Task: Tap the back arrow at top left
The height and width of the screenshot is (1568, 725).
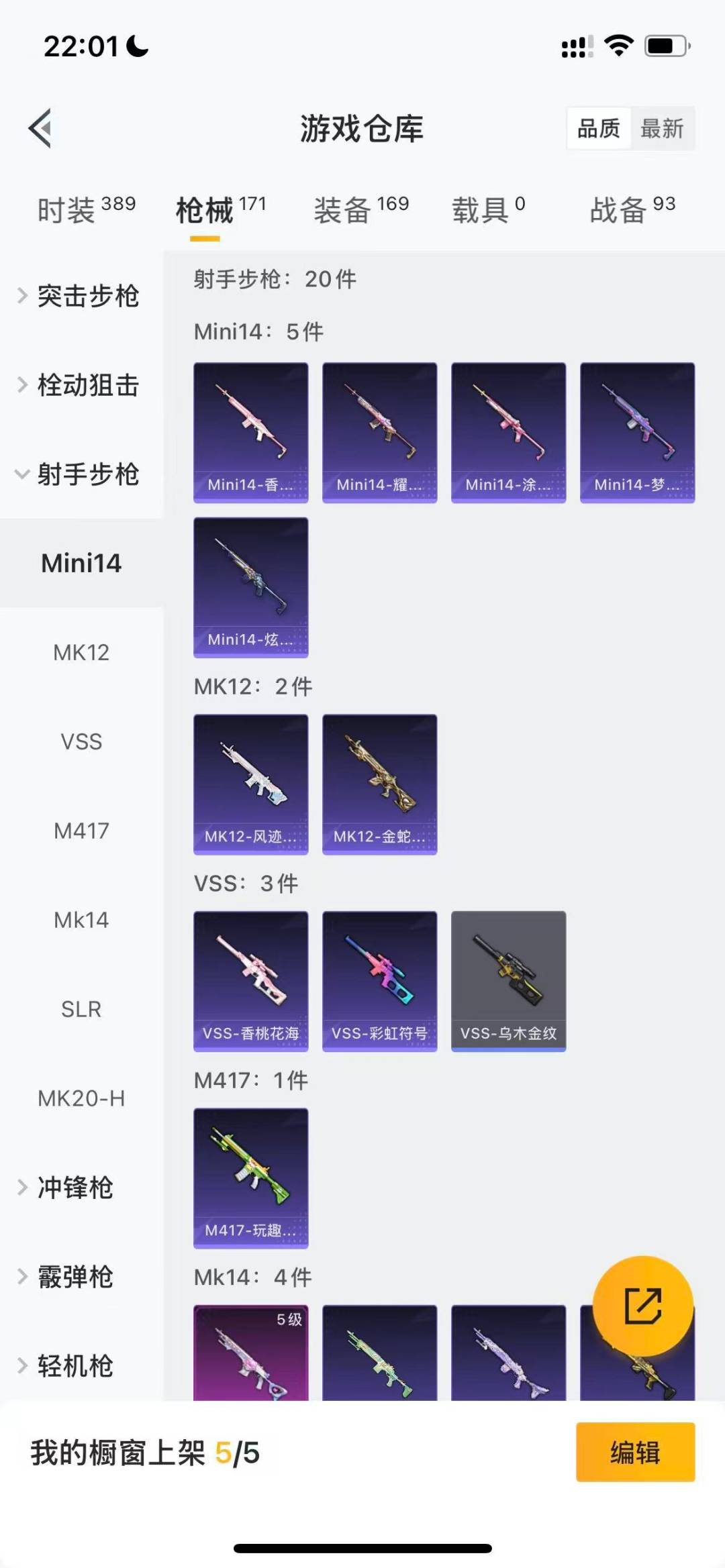Action: coord(40,129)
